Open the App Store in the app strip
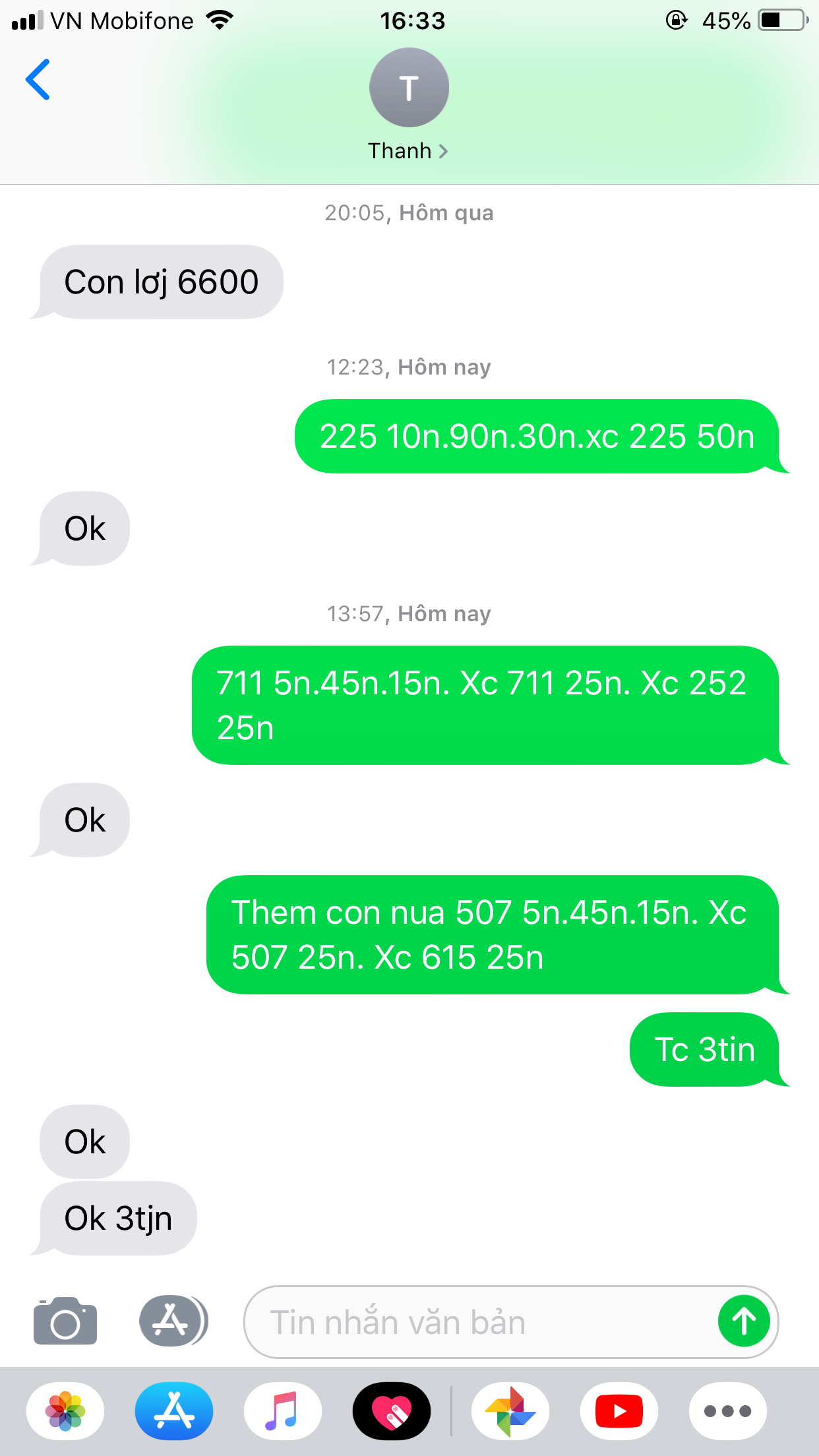 (174, 1411)
